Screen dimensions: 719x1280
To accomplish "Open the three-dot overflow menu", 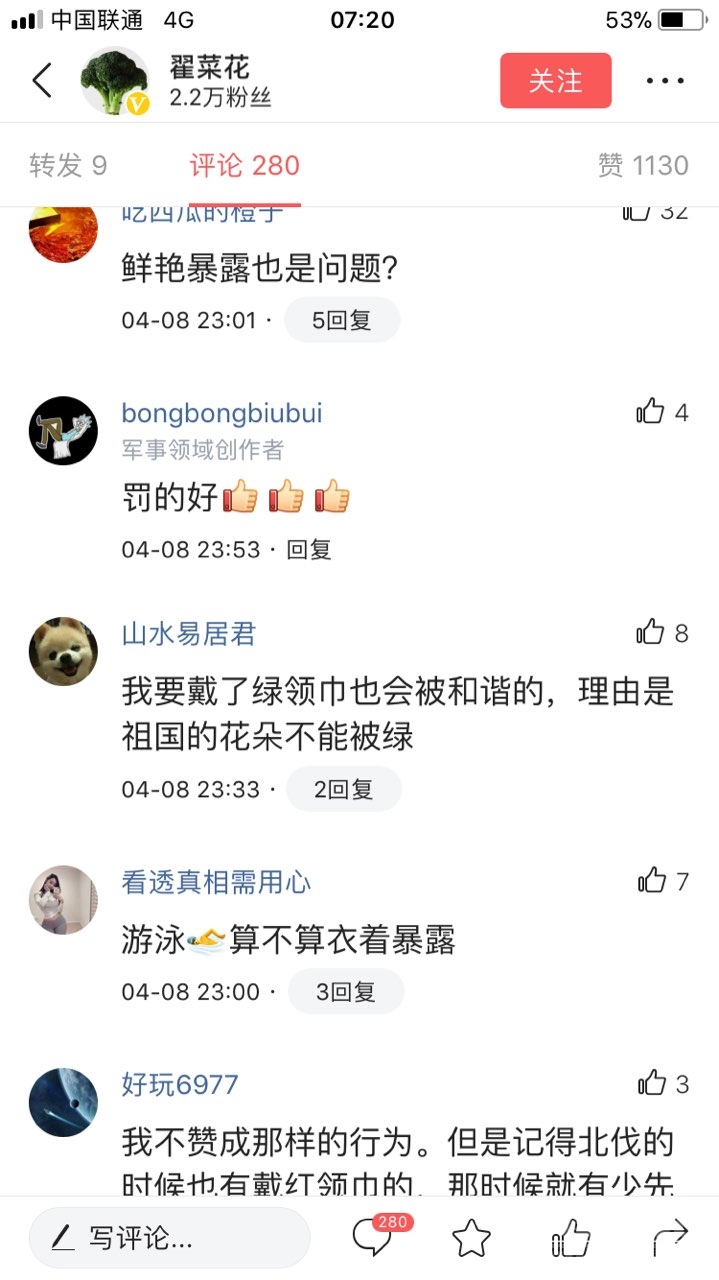I will click(x=665, y=80).
